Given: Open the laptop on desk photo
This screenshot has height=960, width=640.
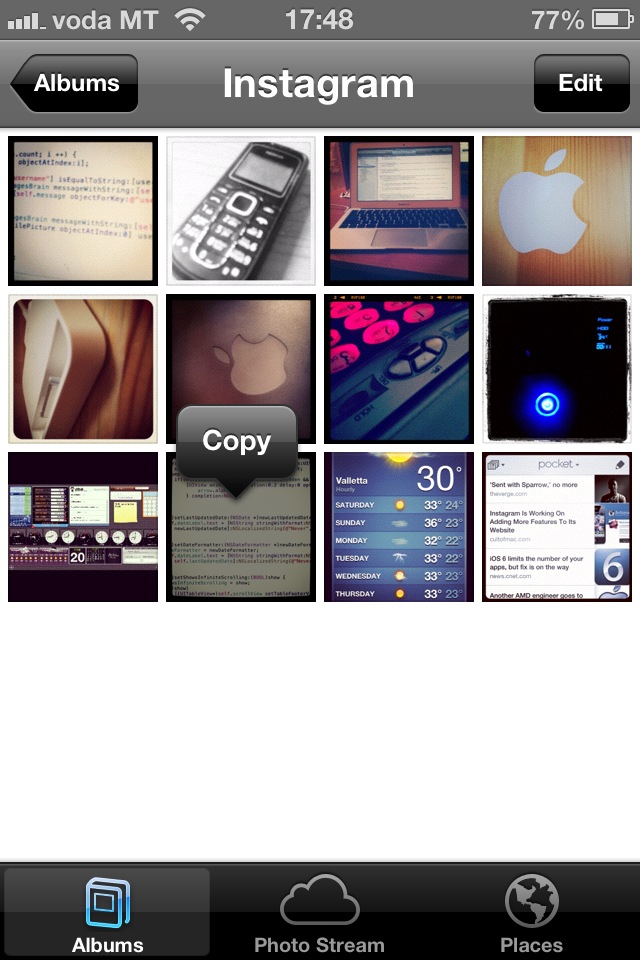Looking at the screenshot, I should 399,211.
